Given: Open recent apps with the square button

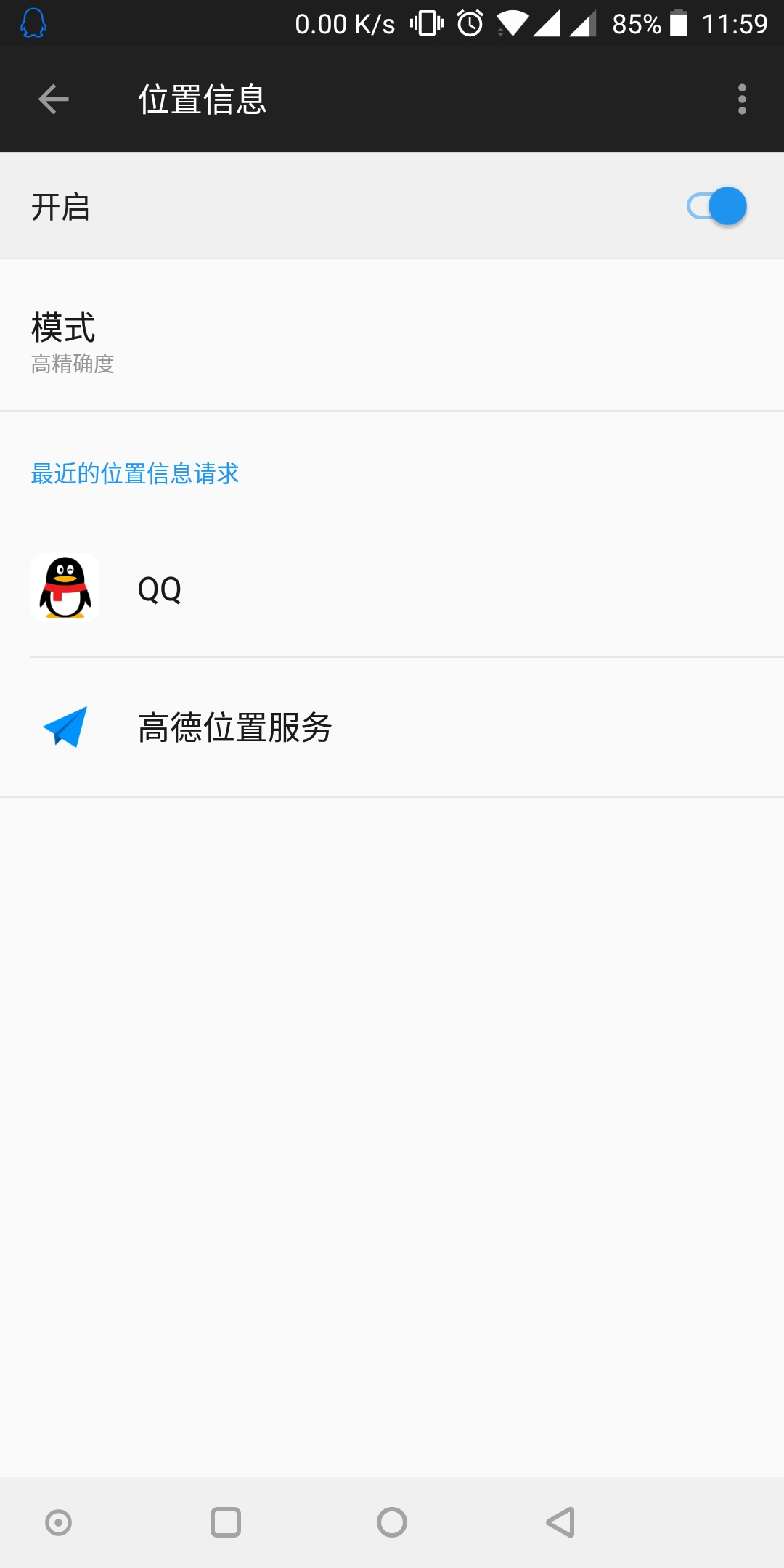Looking at the screenshot, I should tap(226, 1522).
